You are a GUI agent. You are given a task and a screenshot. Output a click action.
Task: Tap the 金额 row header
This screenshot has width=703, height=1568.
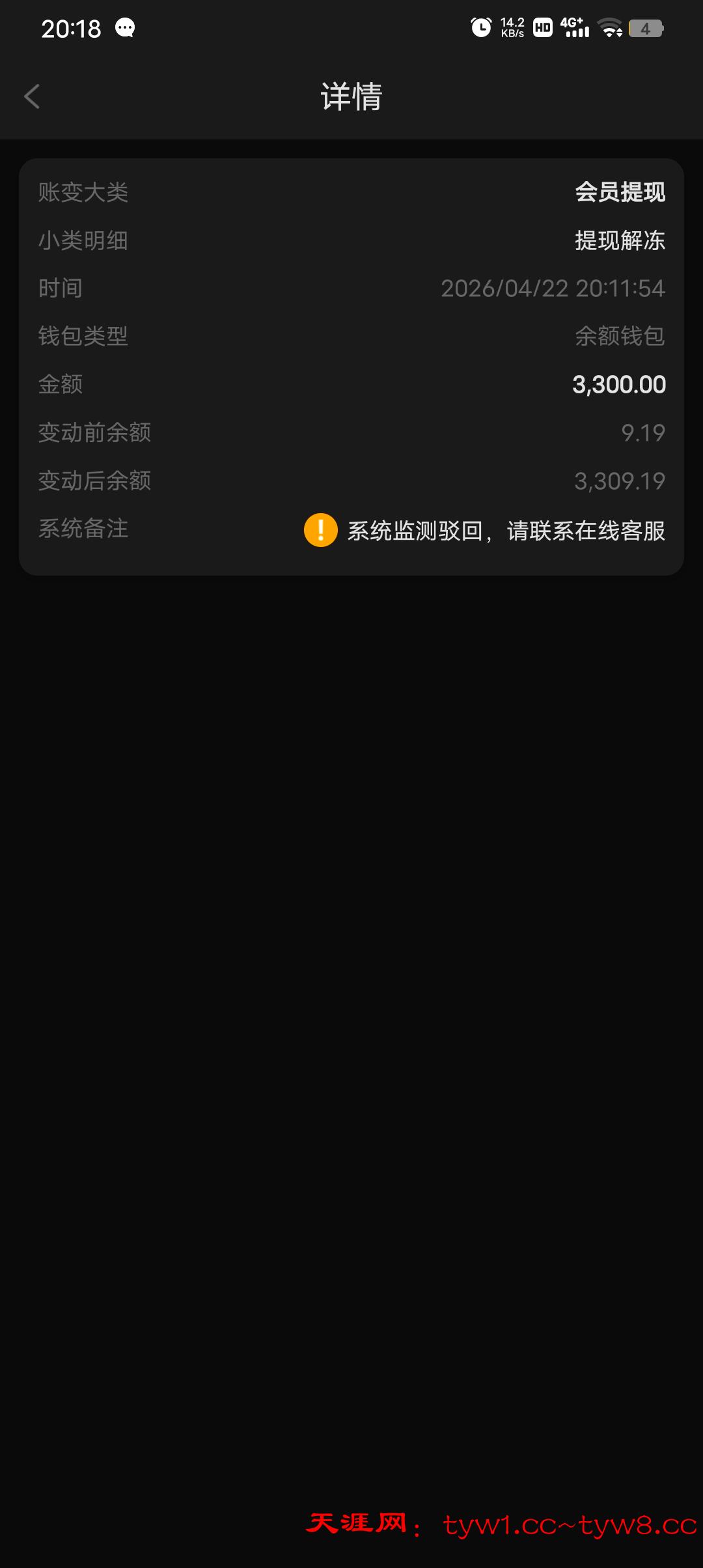click(59, 384)
